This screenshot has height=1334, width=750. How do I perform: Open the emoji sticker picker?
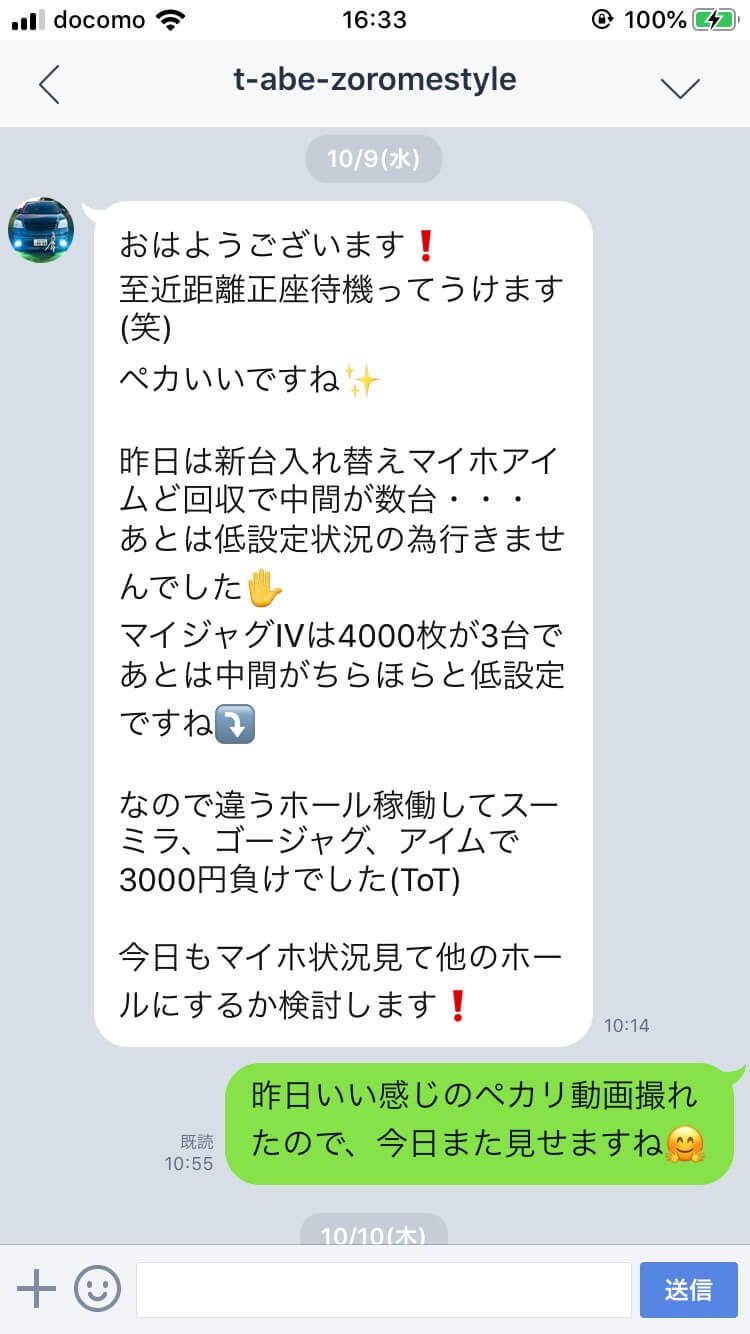click(x=97, y=1289)
